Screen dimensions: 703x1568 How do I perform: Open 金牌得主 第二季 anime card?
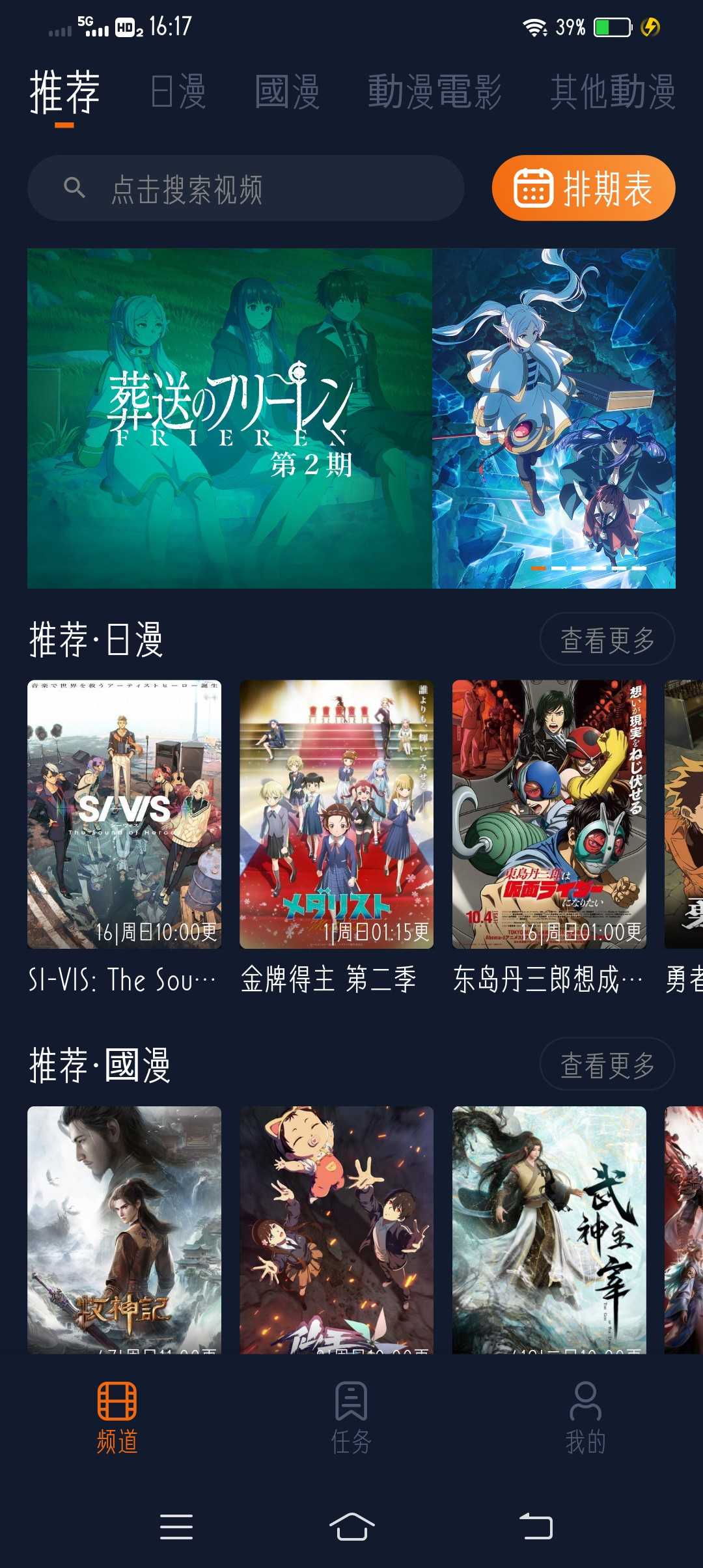(x=337, y=814)
